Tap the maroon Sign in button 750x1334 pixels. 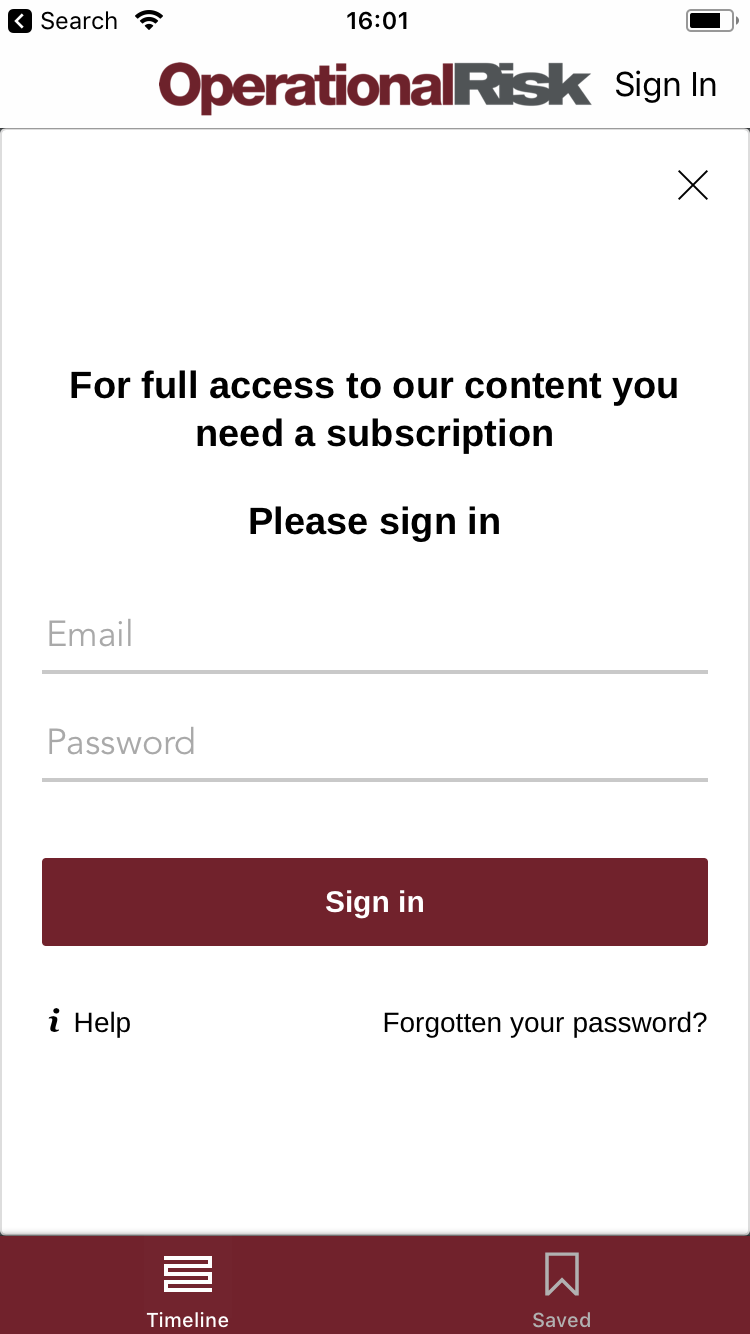point(375,902)
